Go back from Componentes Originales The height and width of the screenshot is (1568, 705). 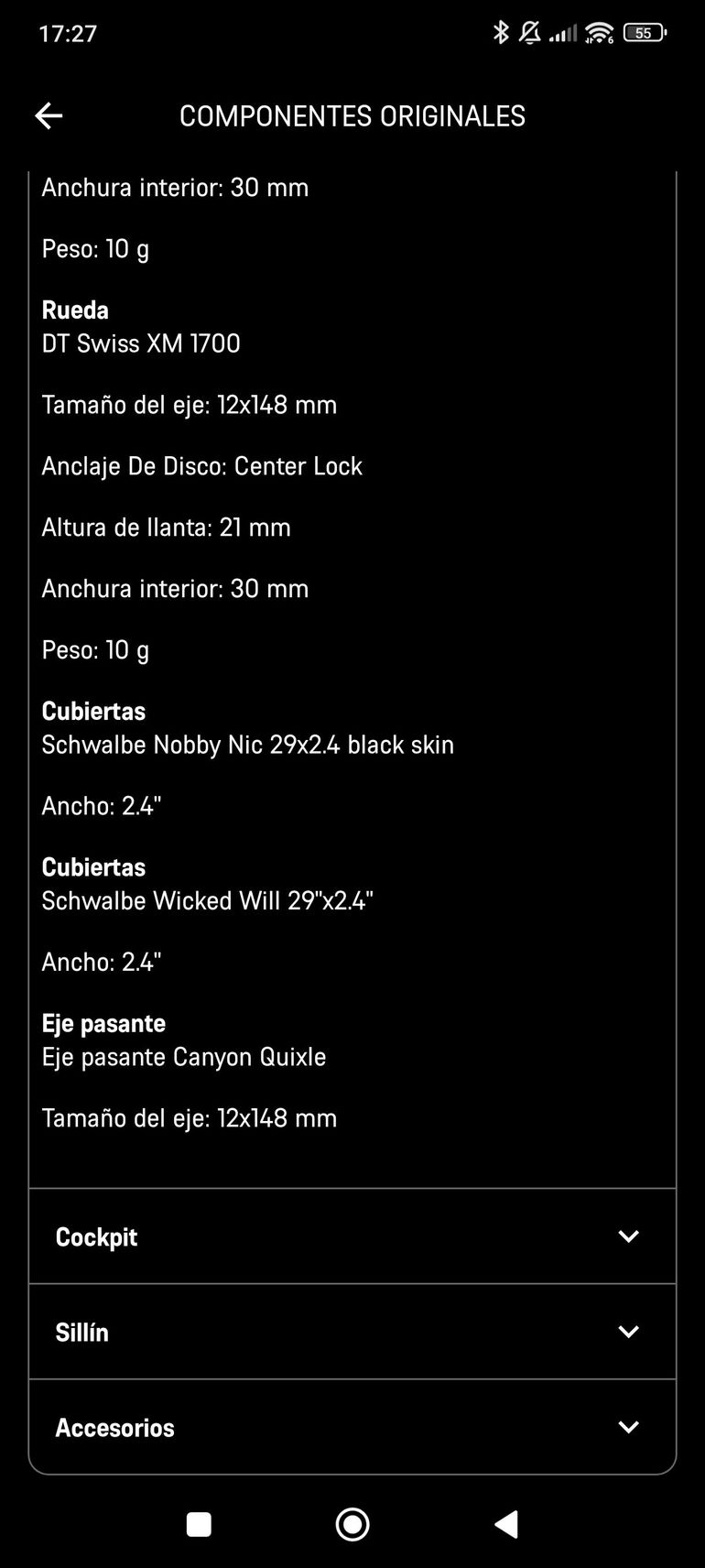[x=49, y=115]
